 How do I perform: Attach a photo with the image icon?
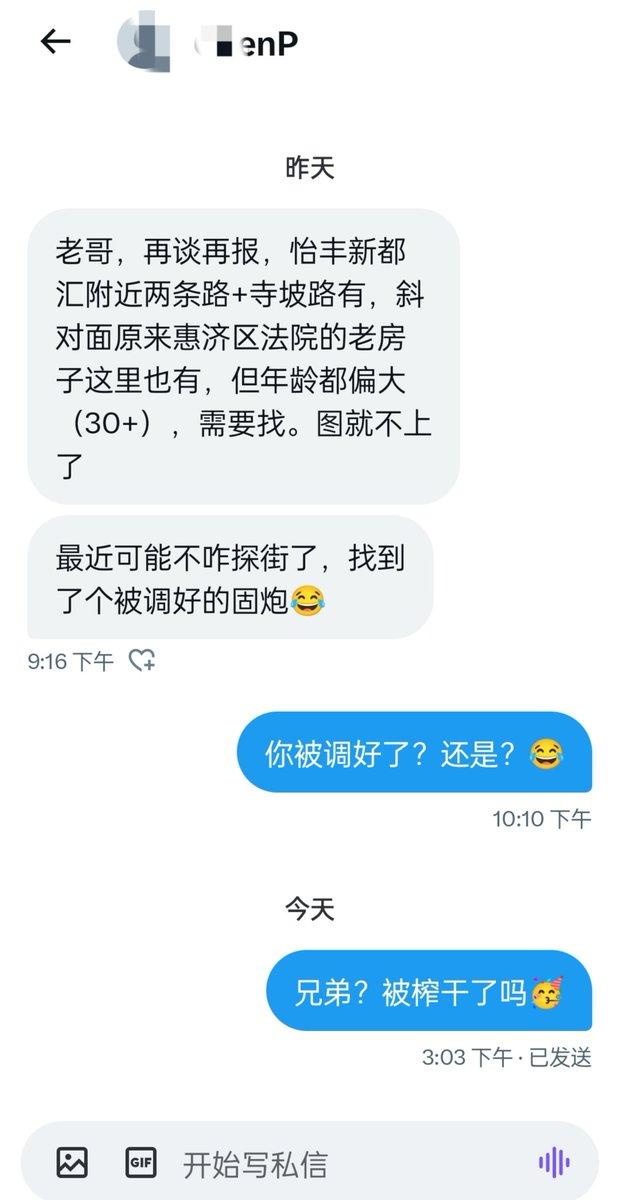[72, 1163]
